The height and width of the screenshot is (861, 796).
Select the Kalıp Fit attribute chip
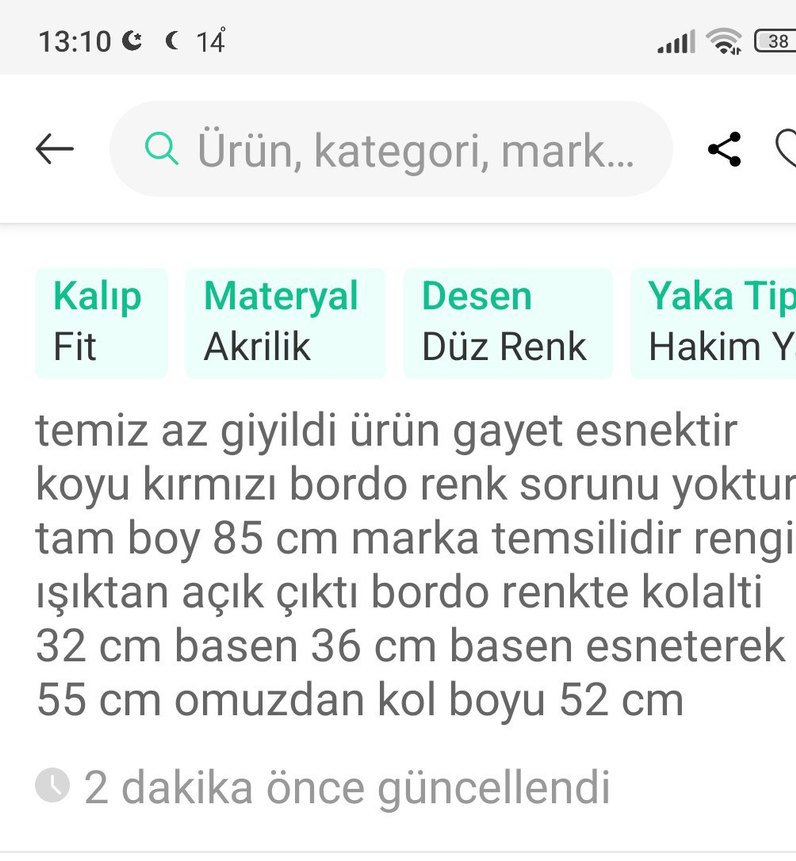[x=101, y=322]
